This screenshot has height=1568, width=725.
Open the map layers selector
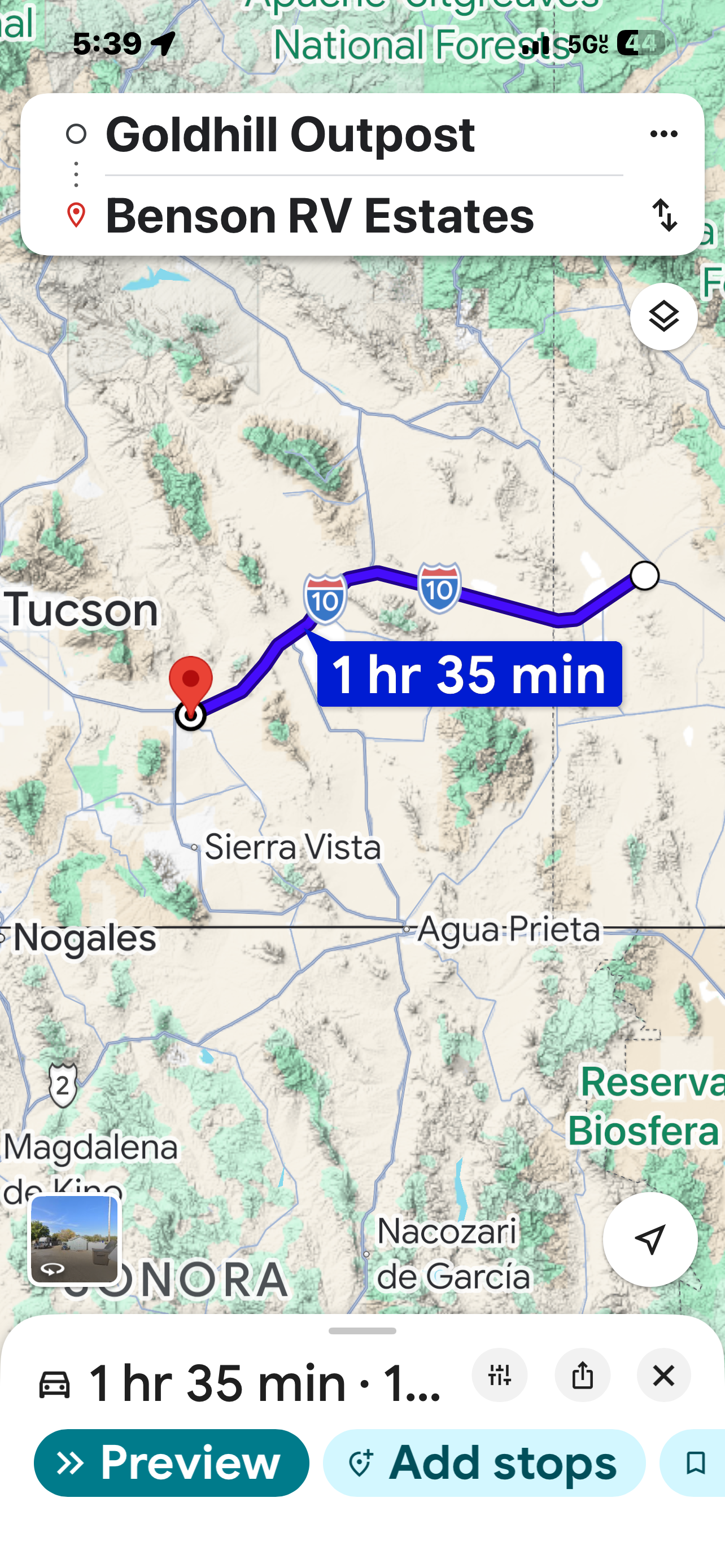[x=663, y=317]
